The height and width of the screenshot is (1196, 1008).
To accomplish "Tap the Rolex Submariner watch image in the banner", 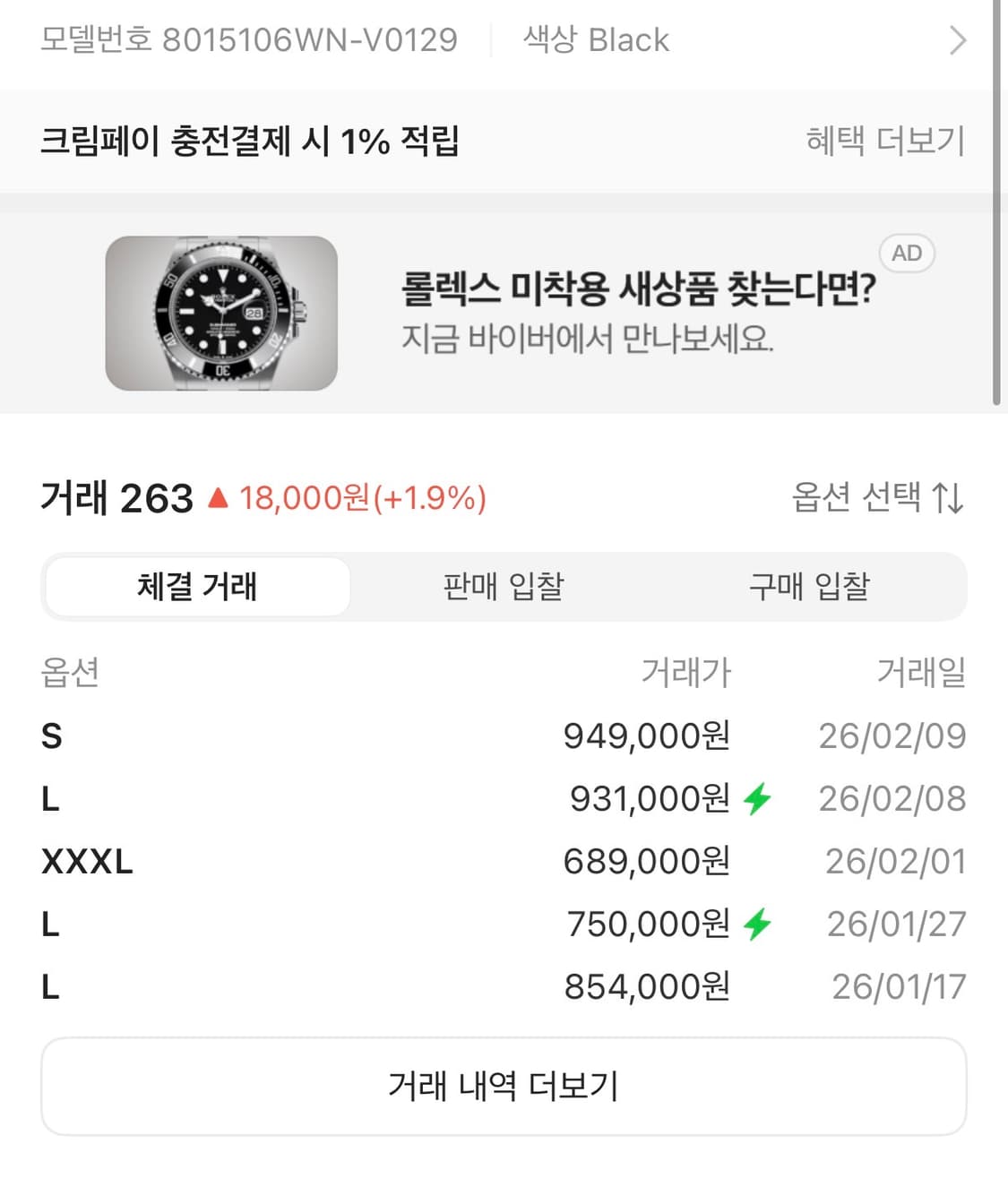I will (221, 313).
